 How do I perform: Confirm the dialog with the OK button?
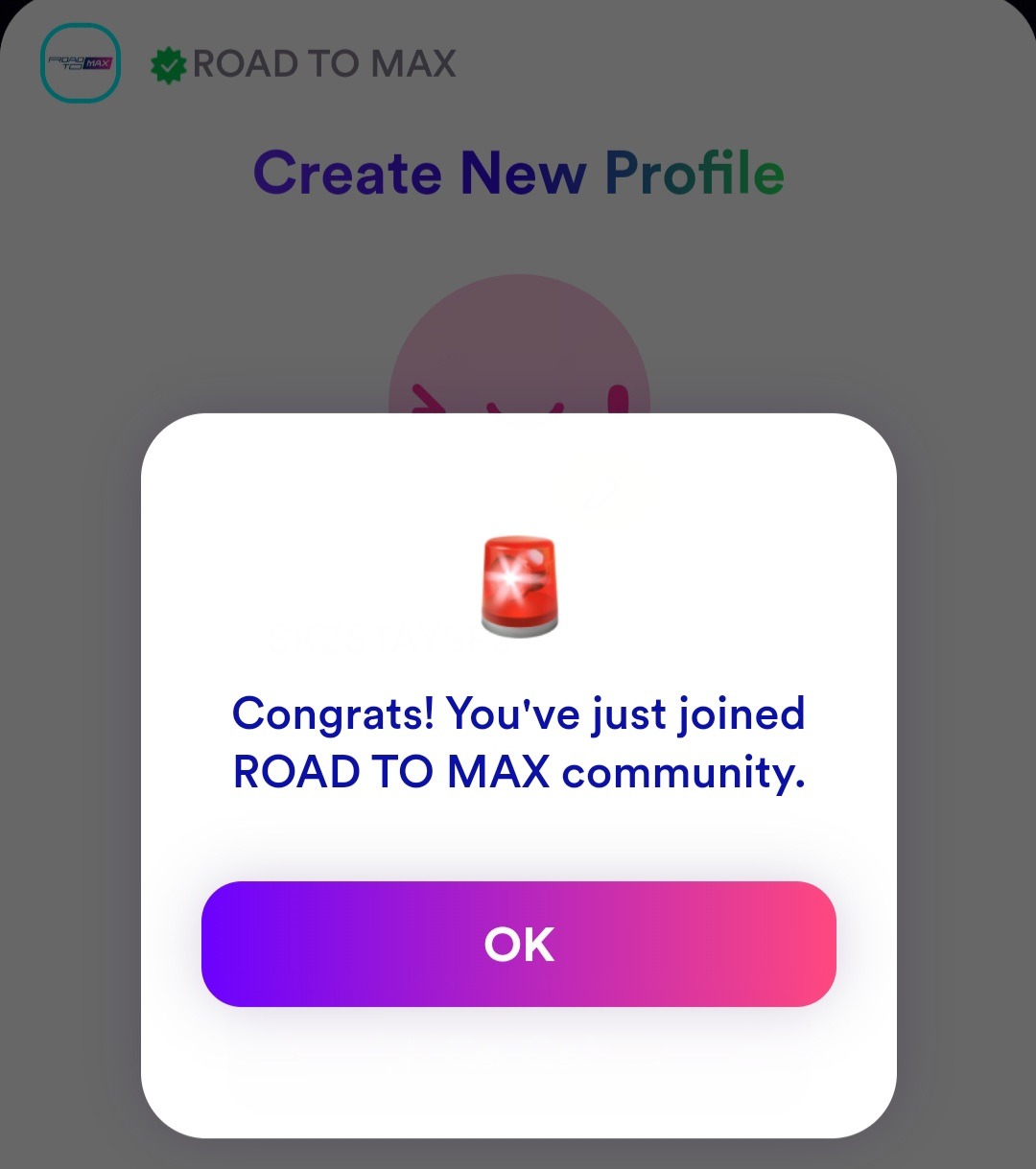518,944
